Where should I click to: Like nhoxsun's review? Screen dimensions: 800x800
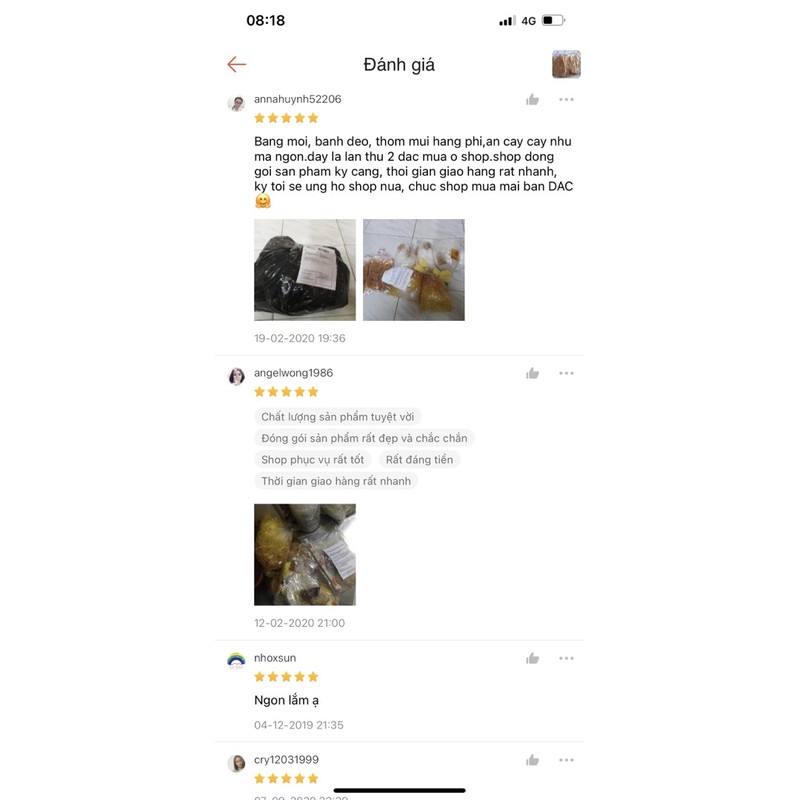(532, 658)
